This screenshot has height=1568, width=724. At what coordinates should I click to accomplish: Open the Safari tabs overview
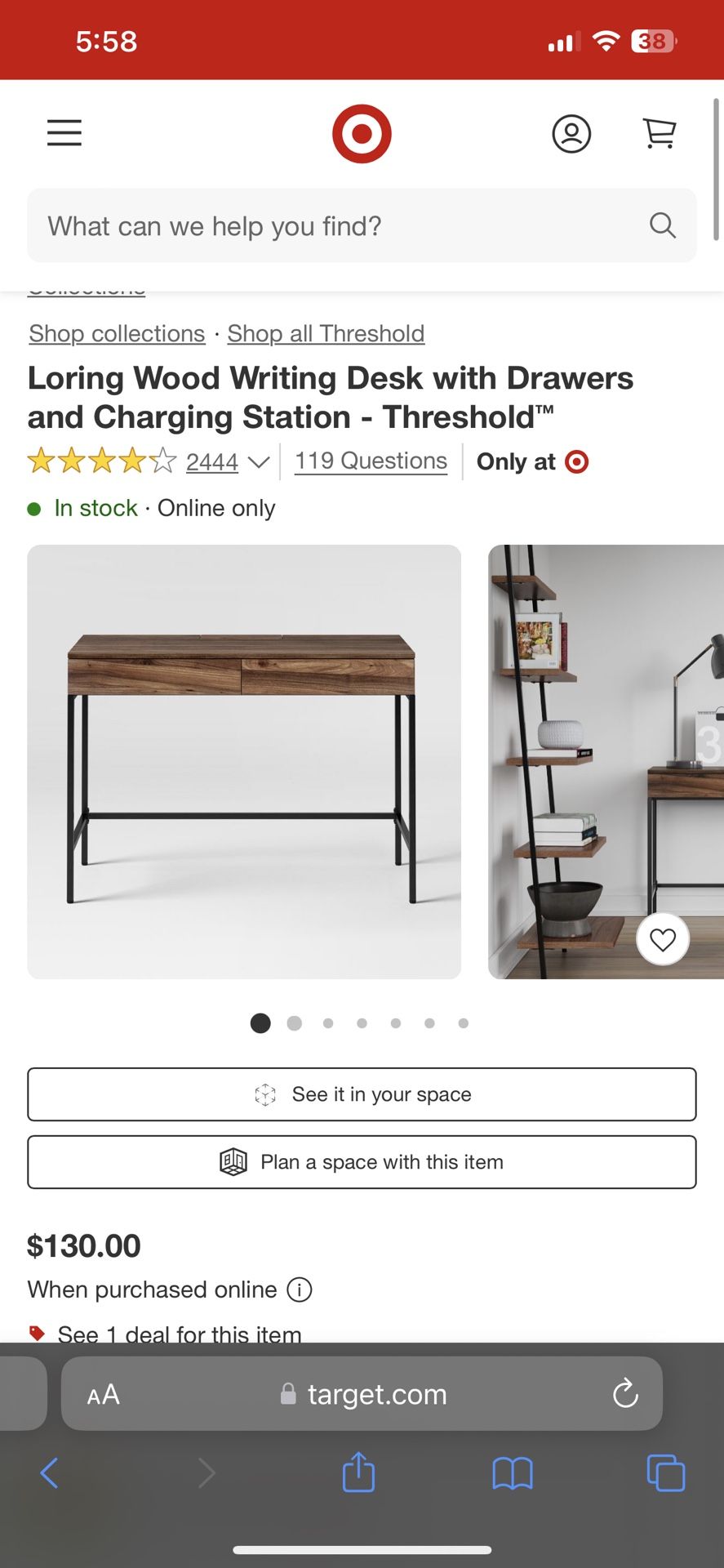[665, 1473]
